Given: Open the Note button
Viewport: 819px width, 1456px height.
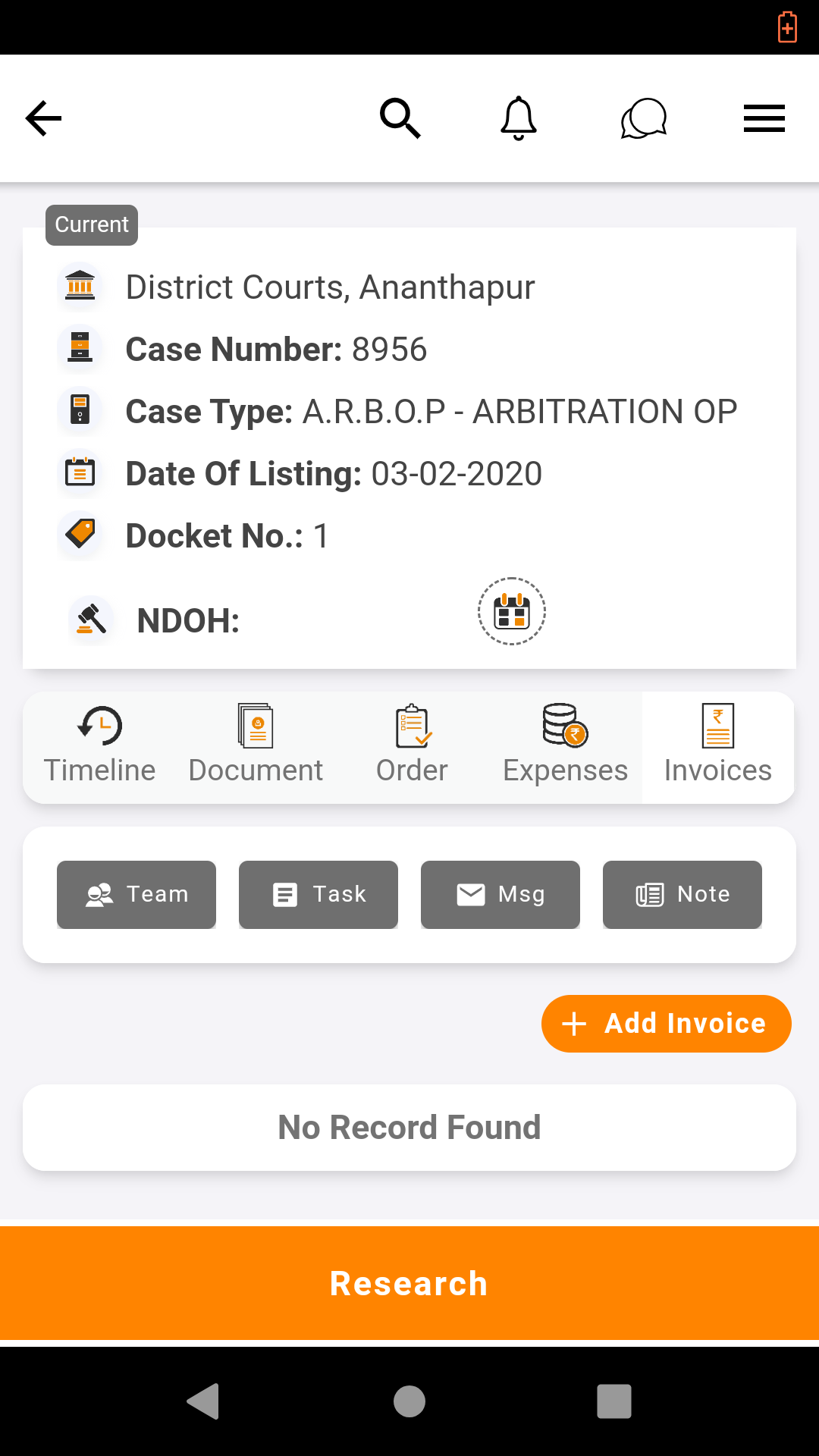Looking at the screenshot, I should [x=682, y=894].
